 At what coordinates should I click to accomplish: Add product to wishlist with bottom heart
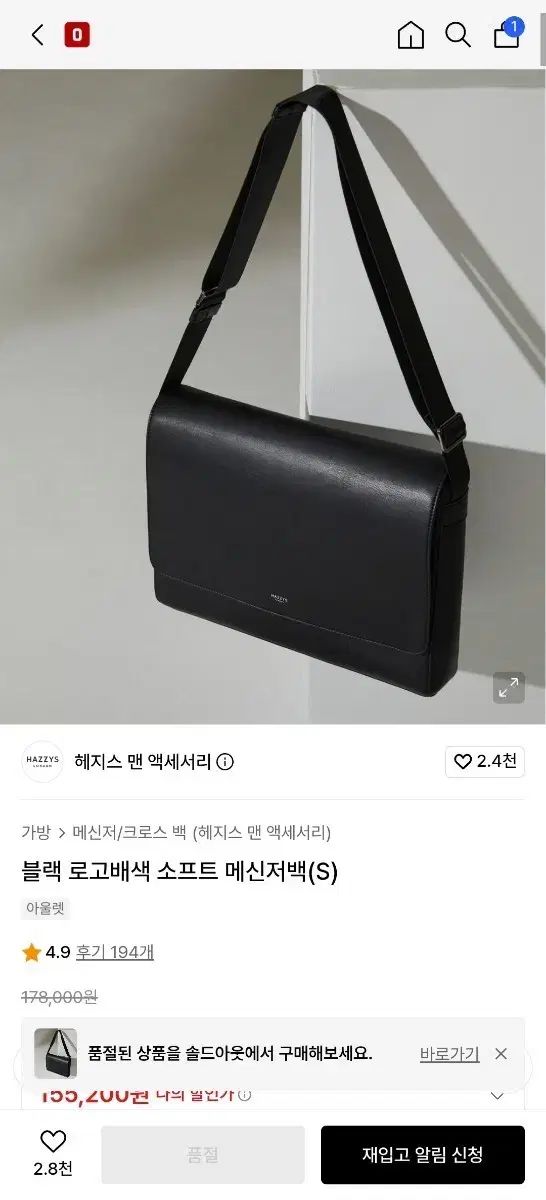(53, 1153)
